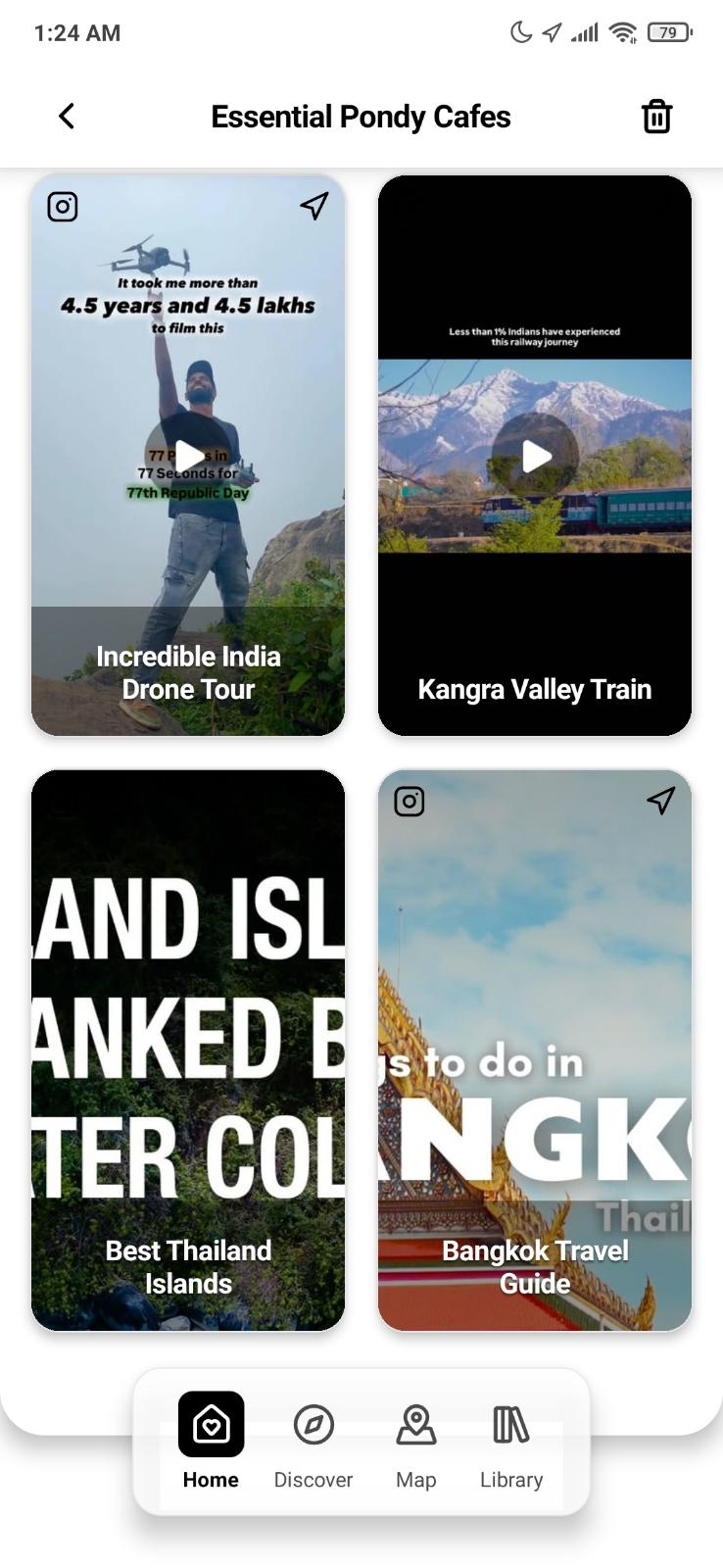Switch to the Map tab

[x=416, y=1441]
